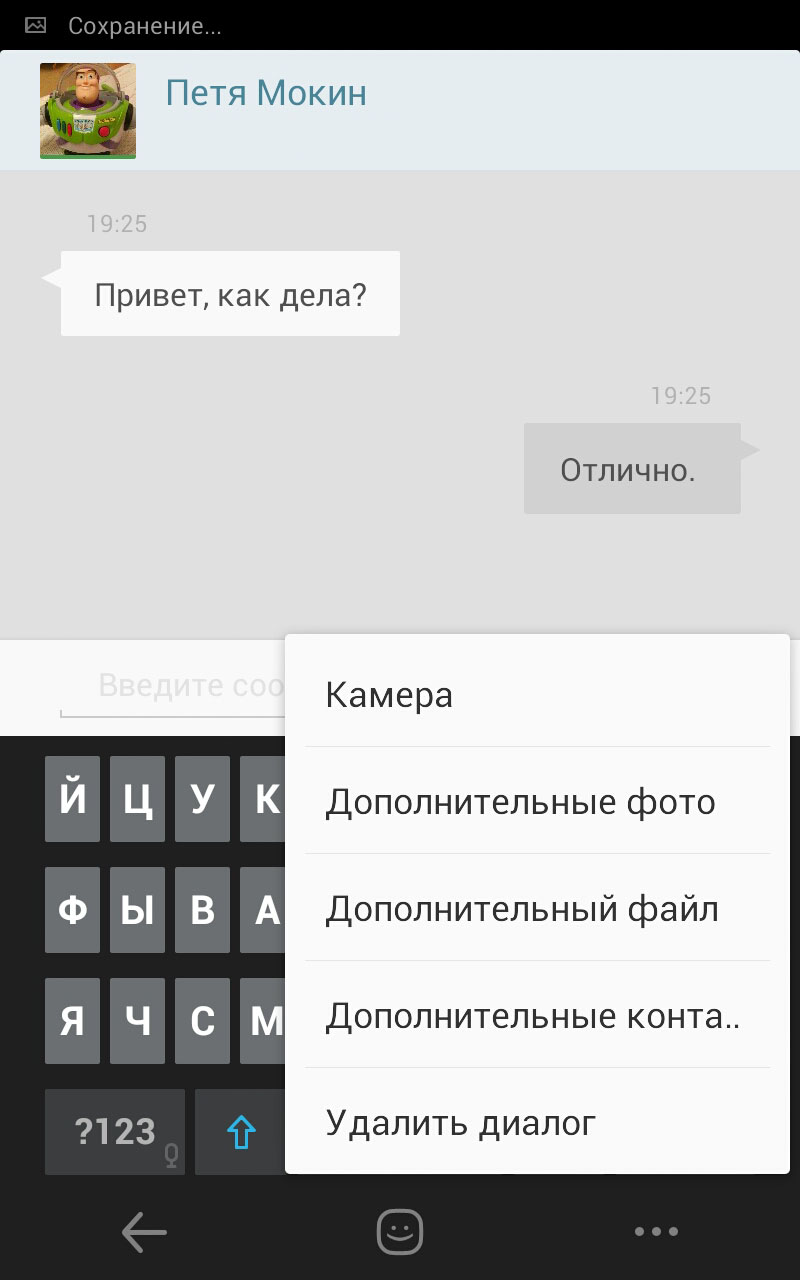Select Дополнительный файл option
This screenshot has height=1280, width=800.
pyautogui.click(x=537, y=909)
